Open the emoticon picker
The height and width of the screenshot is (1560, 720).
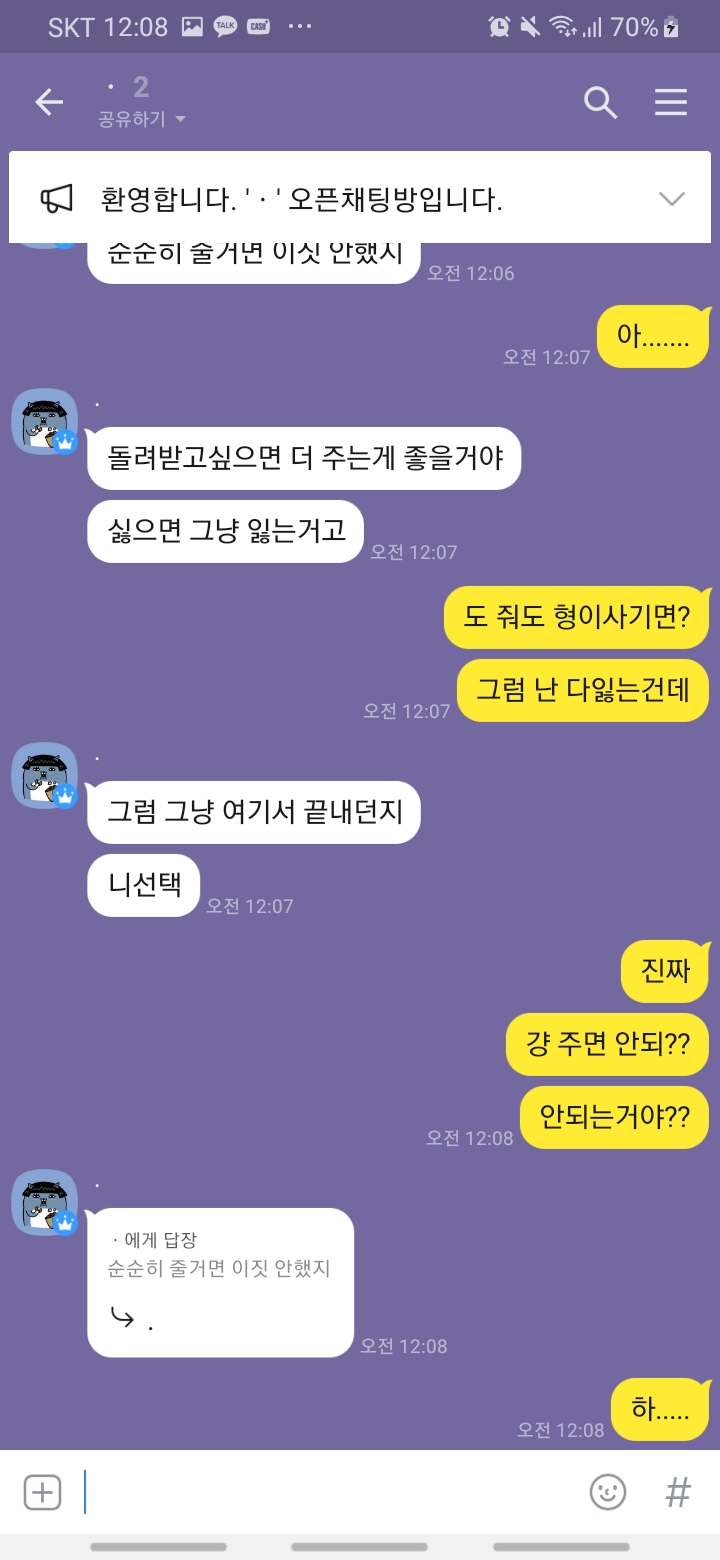[607, 1492]
